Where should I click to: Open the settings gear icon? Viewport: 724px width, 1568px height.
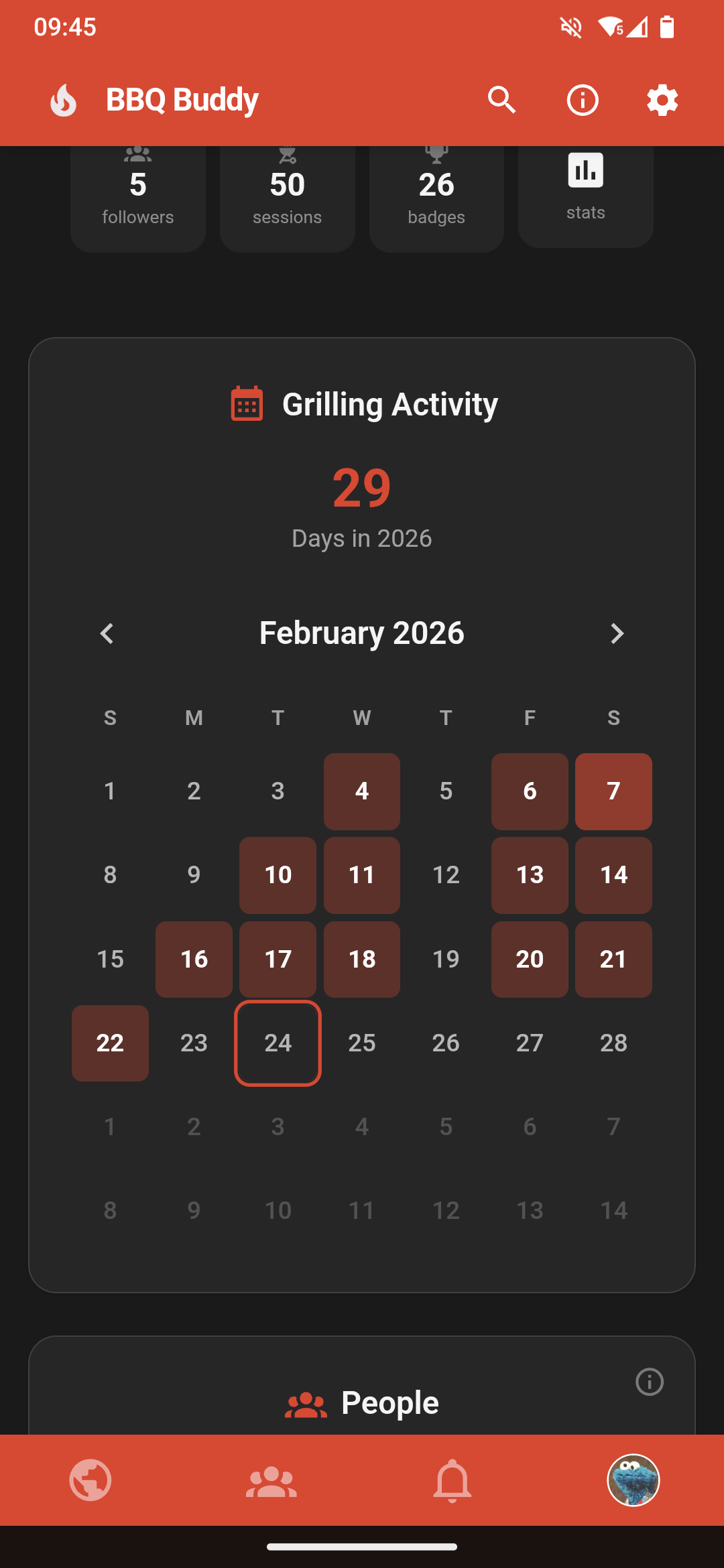pyautogui.click(x=662, y=100)
